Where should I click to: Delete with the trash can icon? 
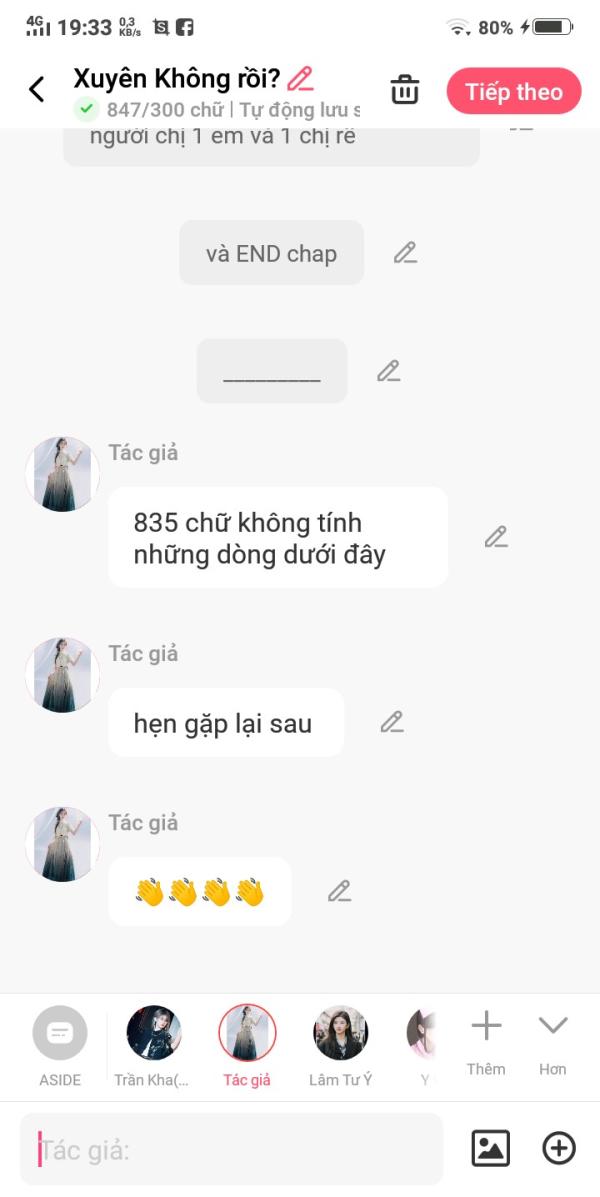point(405,89)
